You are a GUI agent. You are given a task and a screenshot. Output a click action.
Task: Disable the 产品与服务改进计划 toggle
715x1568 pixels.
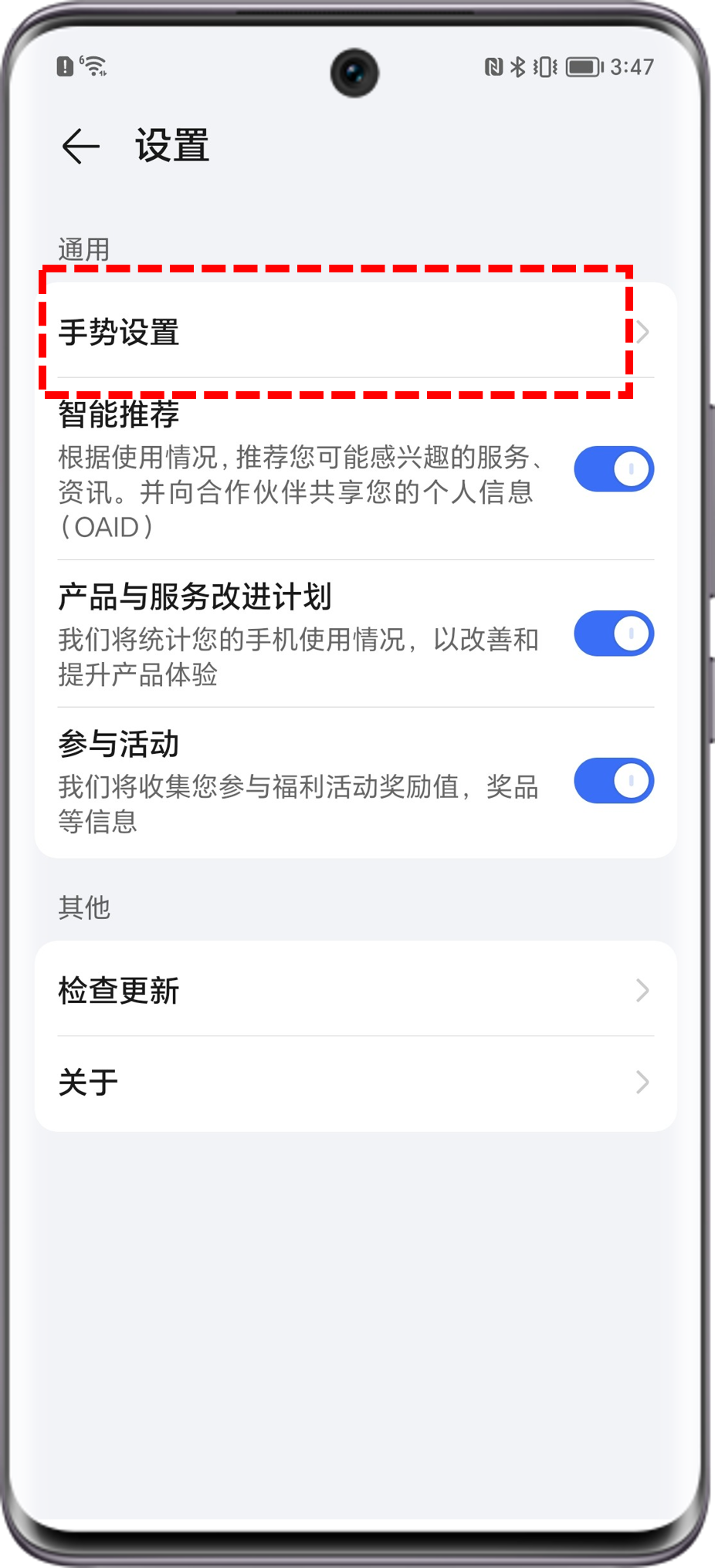tap(614, 634)
